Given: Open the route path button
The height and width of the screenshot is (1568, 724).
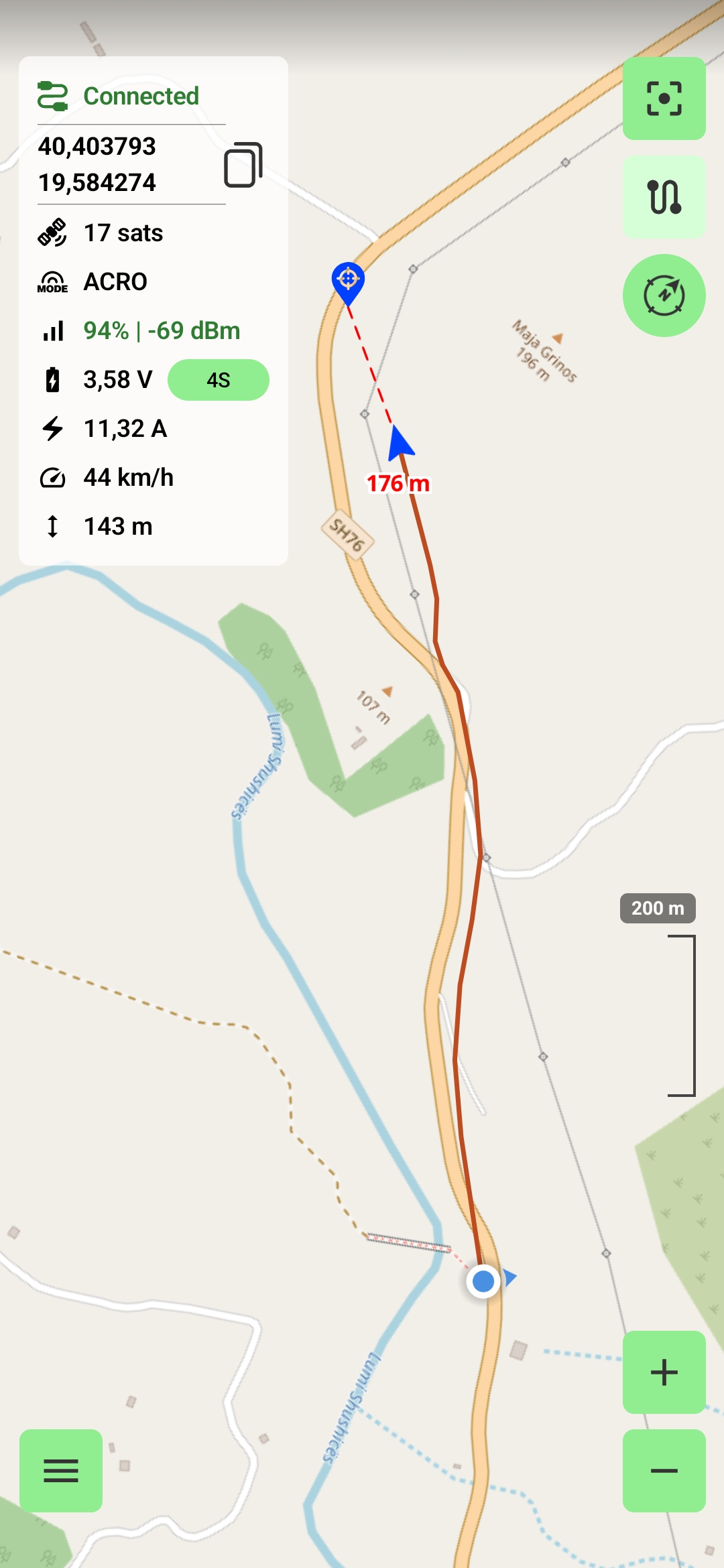Looking at the screenshot, I should coord(664,197).
